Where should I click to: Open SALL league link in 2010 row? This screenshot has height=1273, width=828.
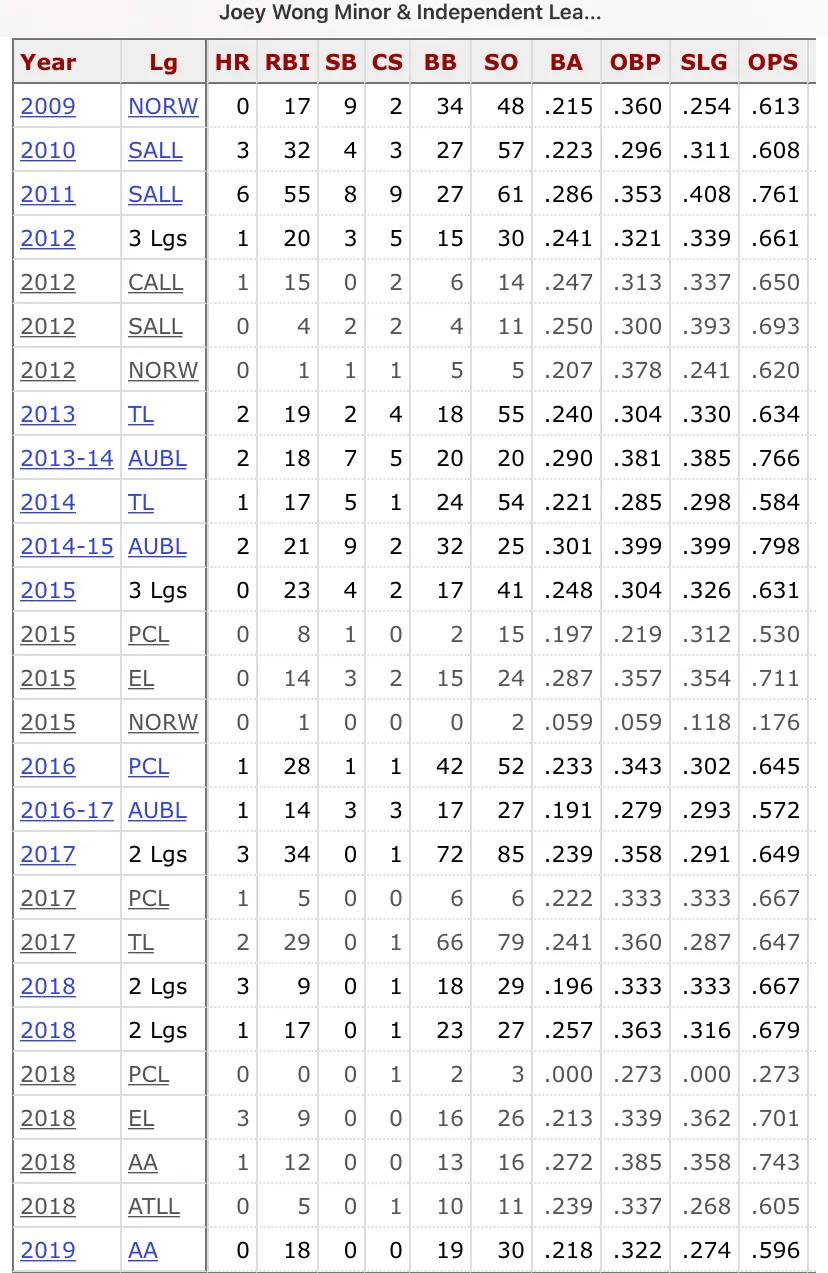(x=155, y=150)
